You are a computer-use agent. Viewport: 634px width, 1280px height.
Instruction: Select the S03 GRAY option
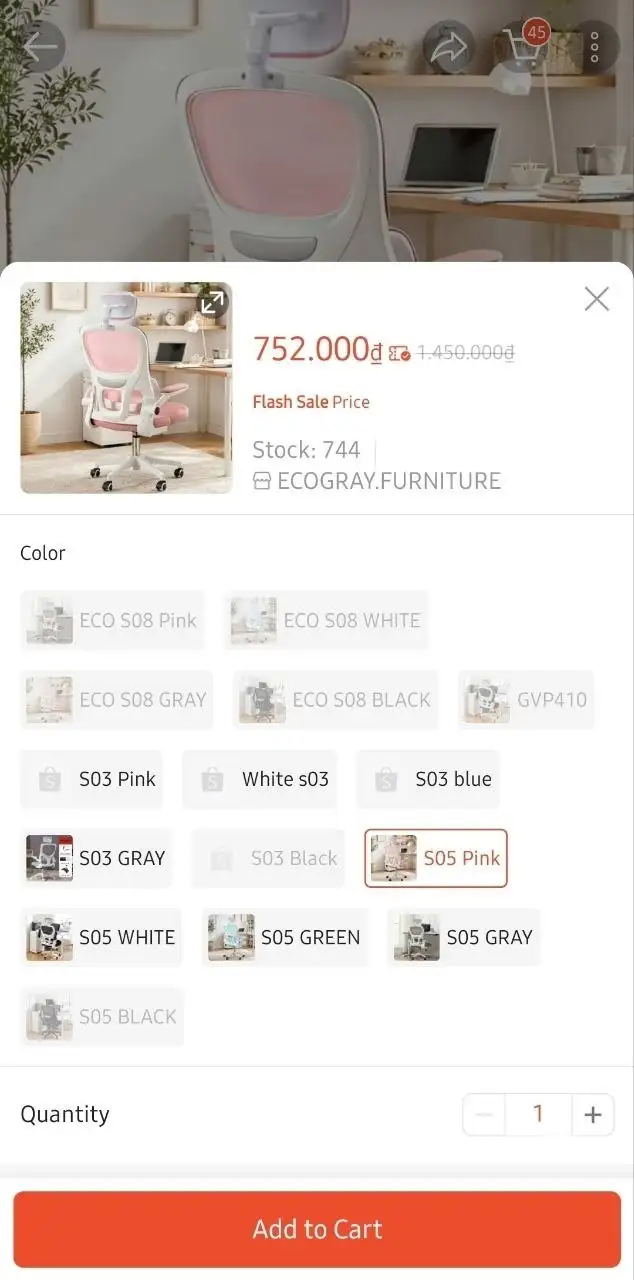(96, 858)
